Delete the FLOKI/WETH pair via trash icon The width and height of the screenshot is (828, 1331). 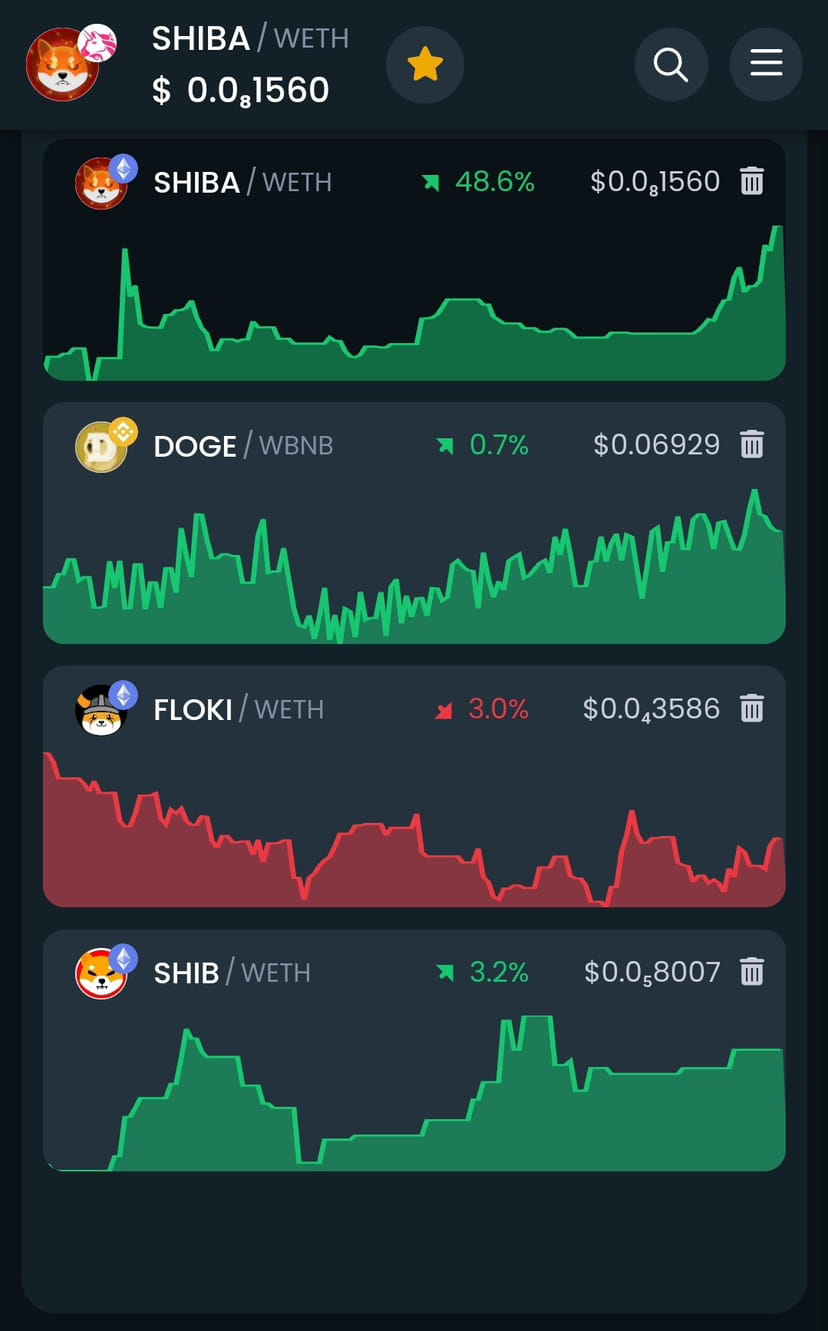752,708
